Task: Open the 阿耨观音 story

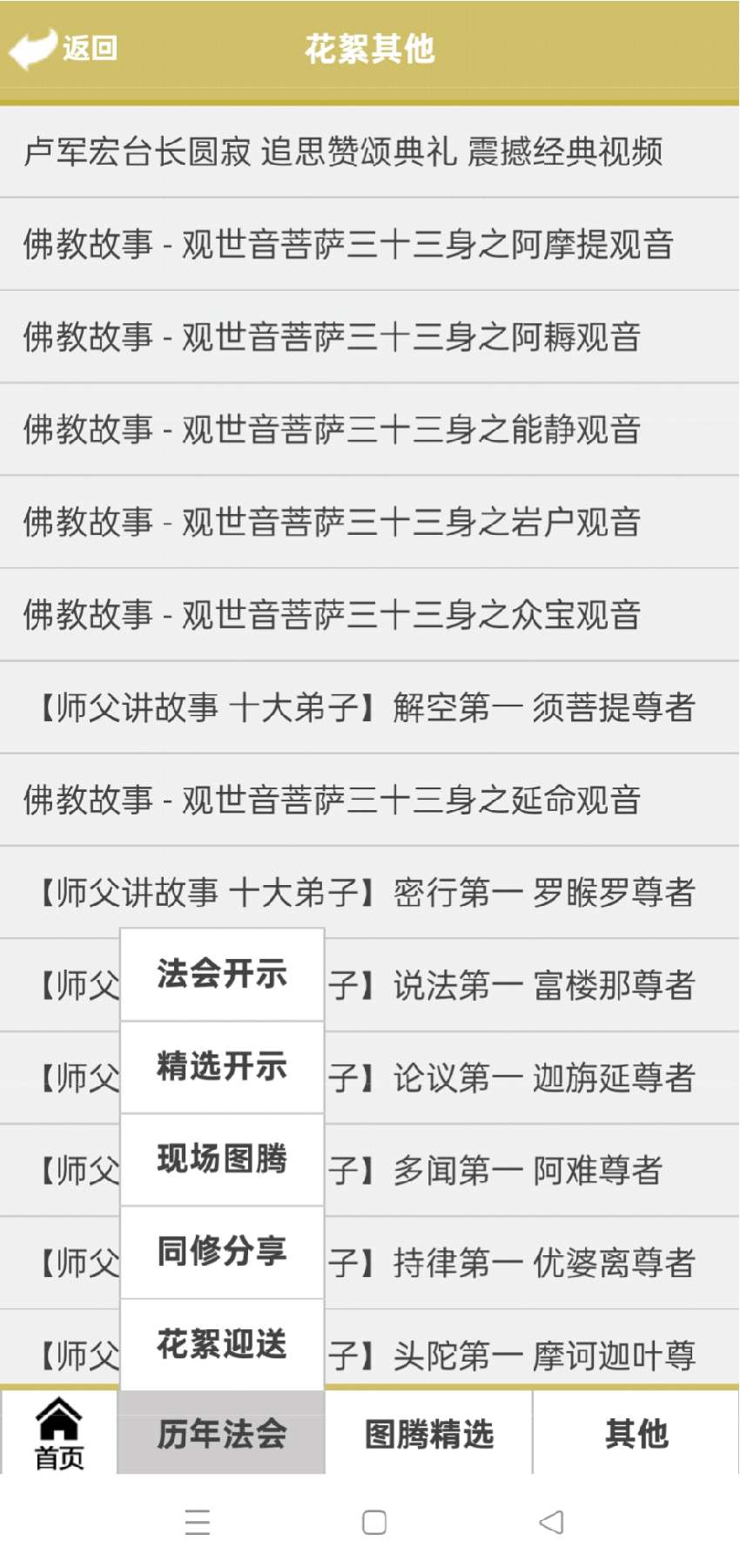Action: (370, 337)
